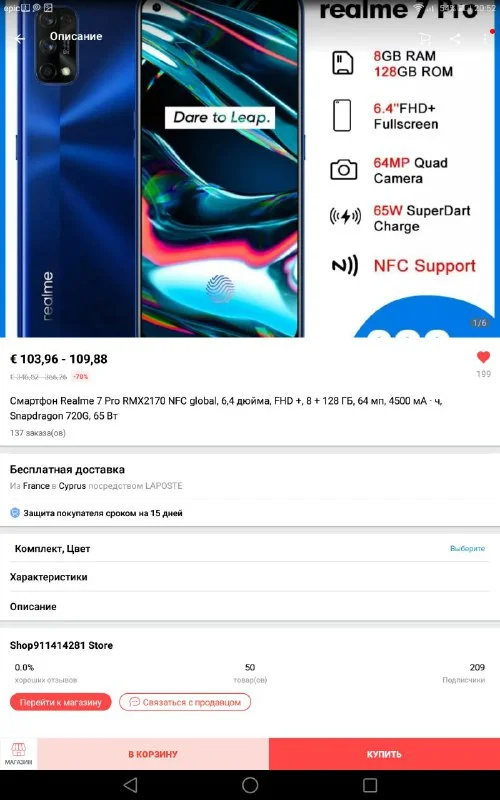Open the system recent apps button
Viewport: 500px width, 800px height.
pos(370,785)
